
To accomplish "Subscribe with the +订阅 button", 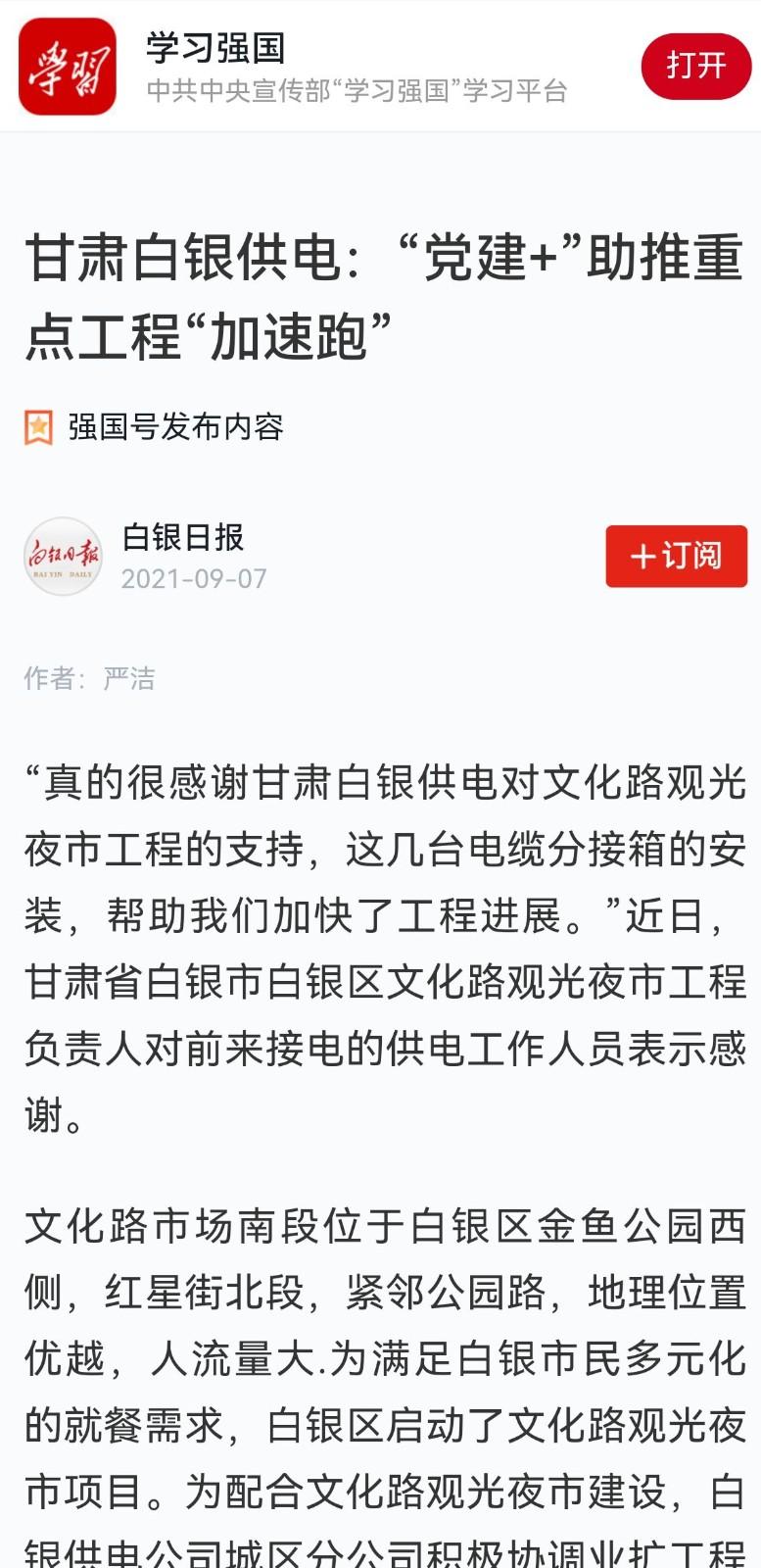I will (676, 556).
